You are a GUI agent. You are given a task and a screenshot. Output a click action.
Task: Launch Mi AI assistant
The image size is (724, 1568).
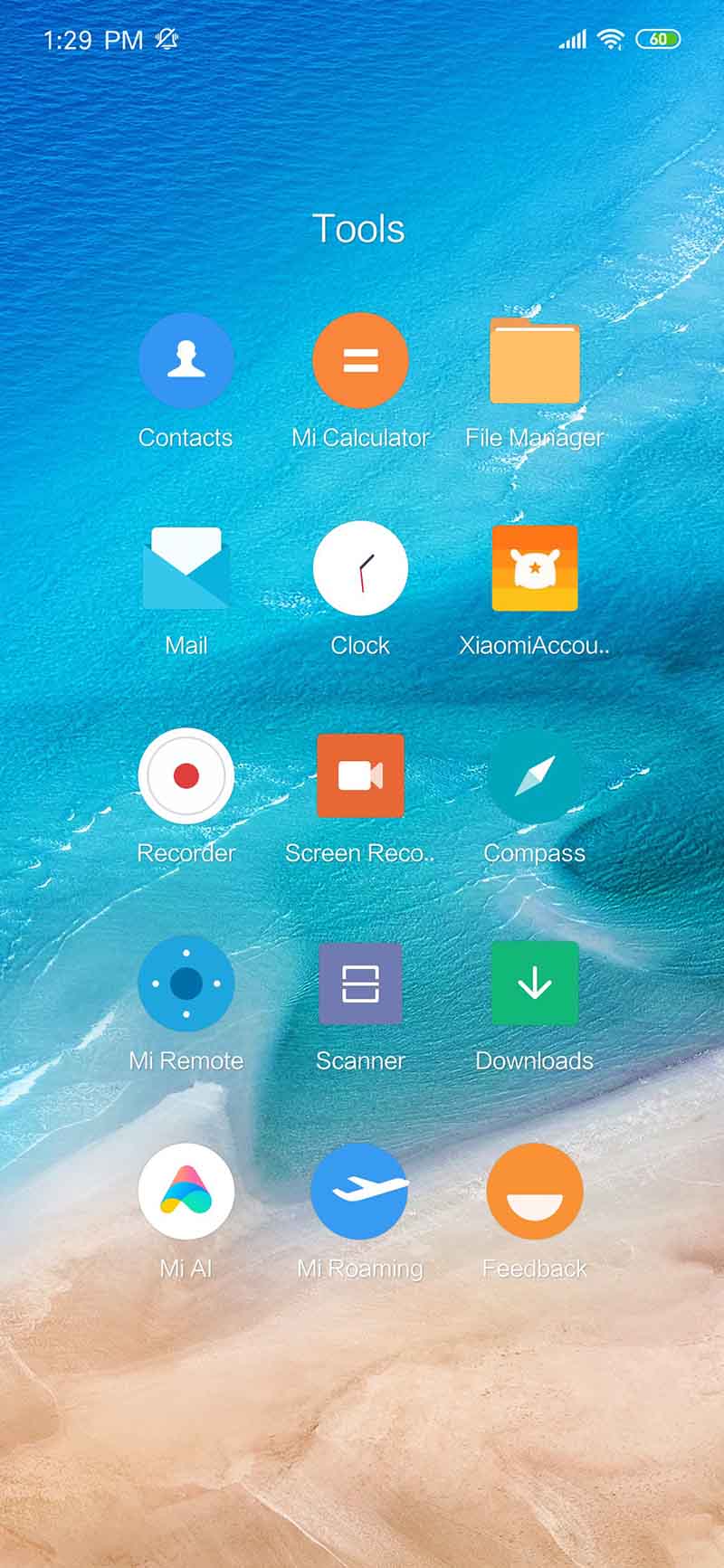[186, 1191]
